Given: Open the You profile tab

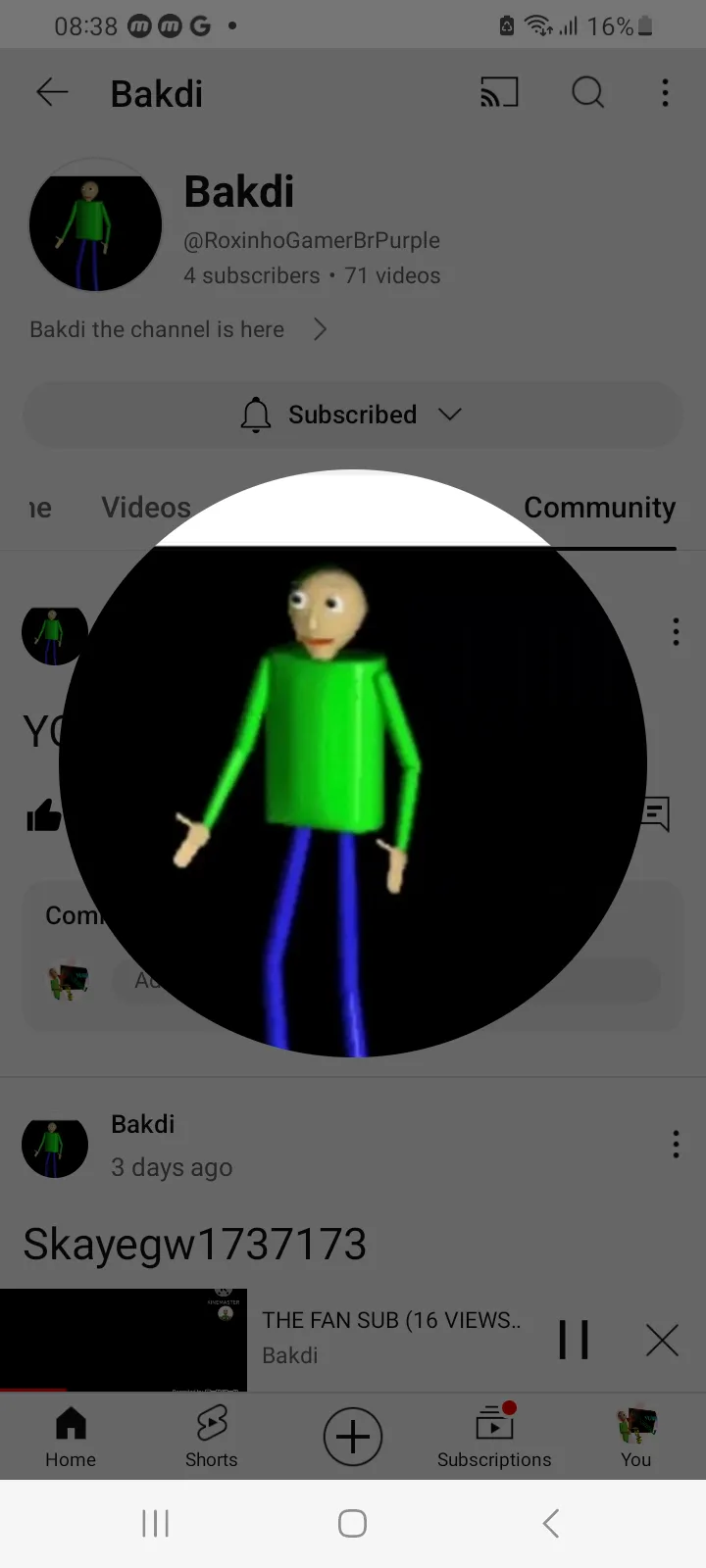Looking at the screenshot, I should click(635, 1437).
